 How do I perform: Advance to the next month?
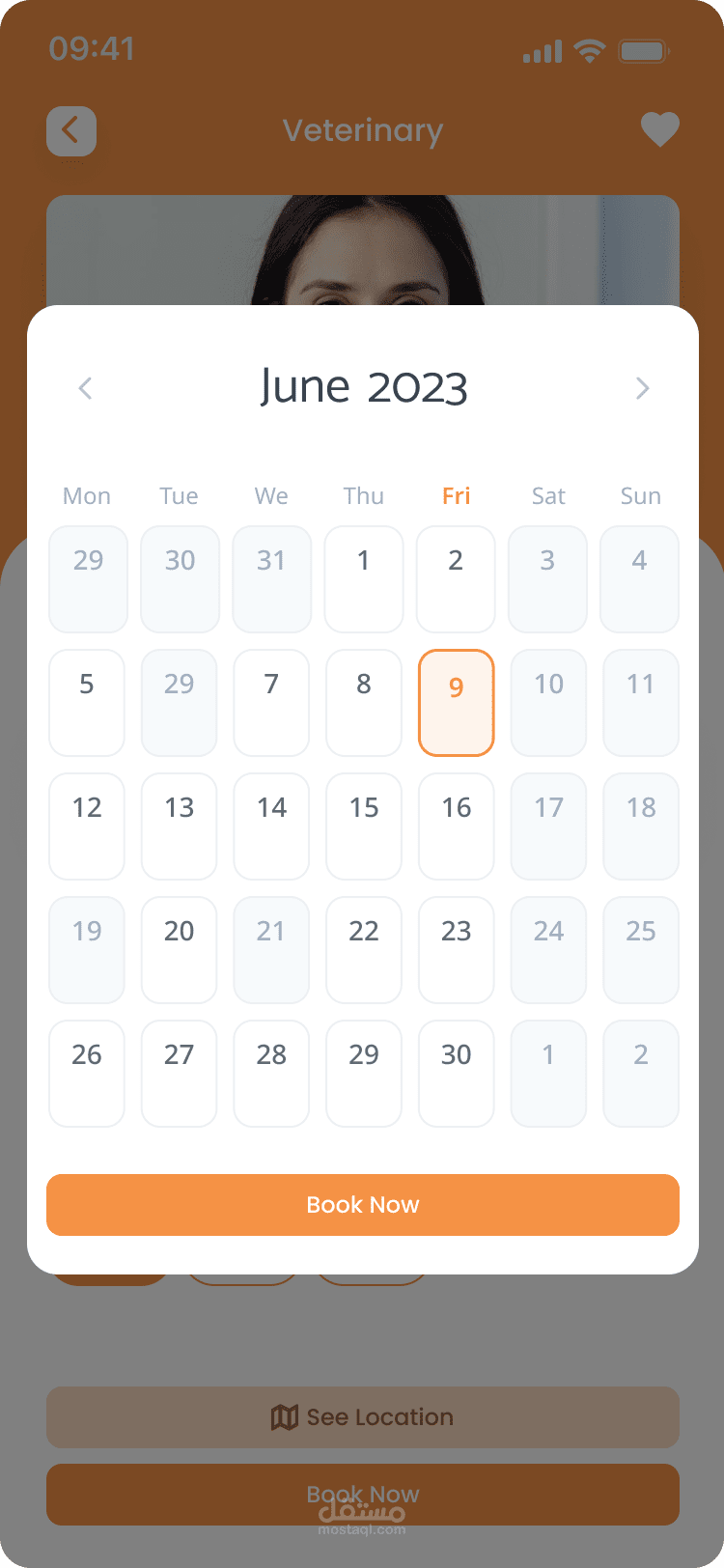click(x=643, y=388)
